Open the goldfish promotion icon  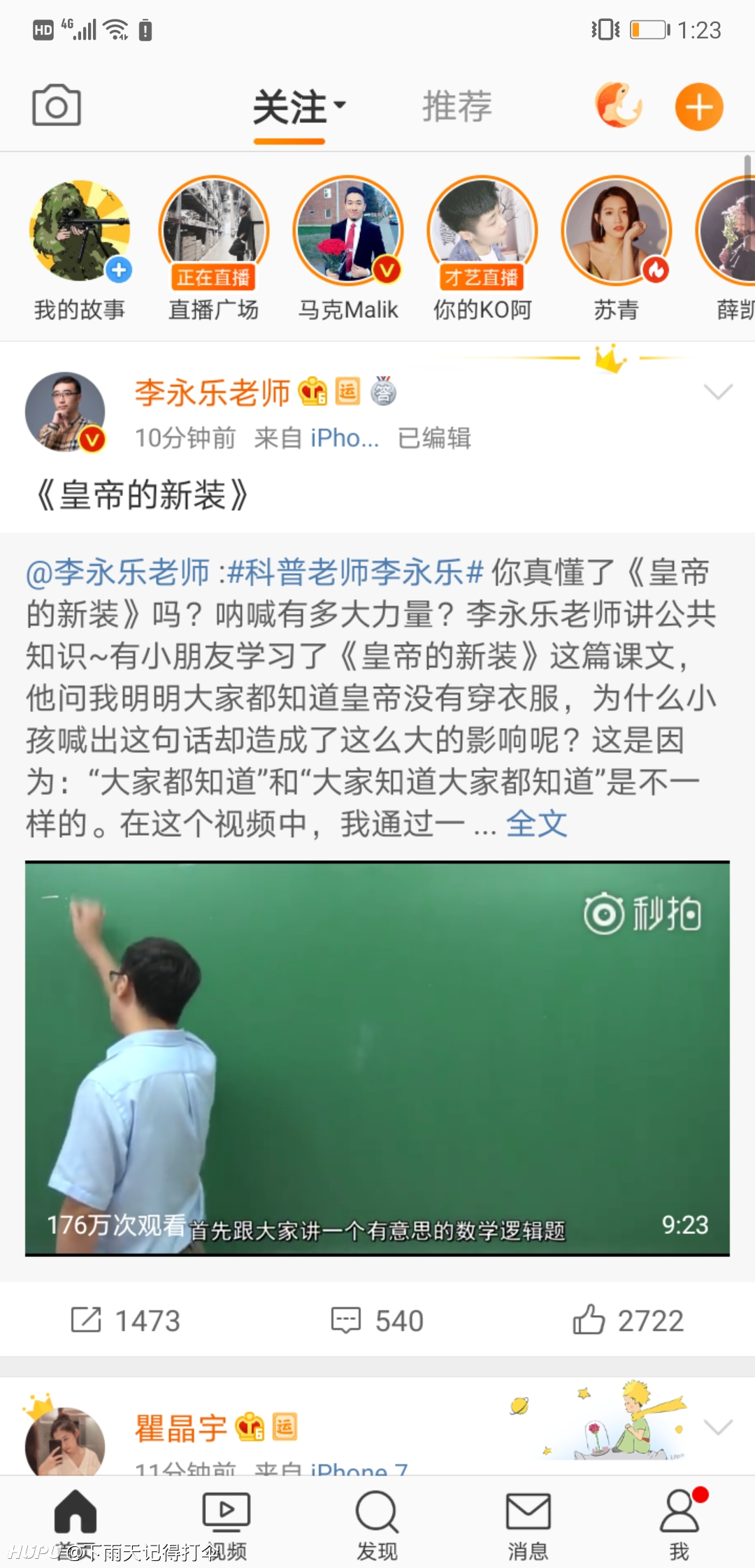click(x=619, y=106)
